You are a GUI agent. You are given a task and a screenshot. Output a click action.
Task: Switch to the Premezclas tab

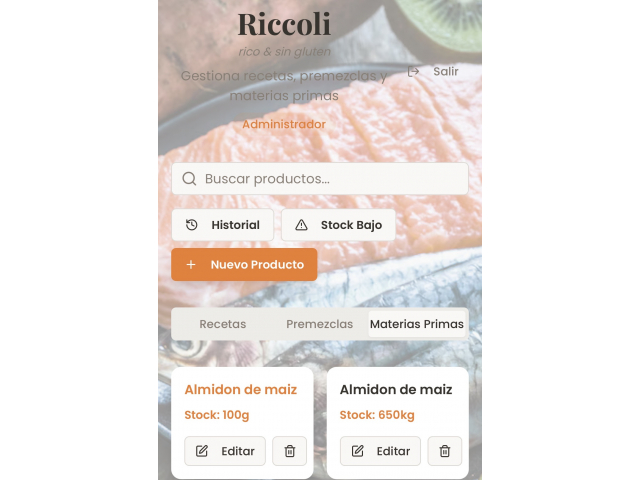point(319,324)
